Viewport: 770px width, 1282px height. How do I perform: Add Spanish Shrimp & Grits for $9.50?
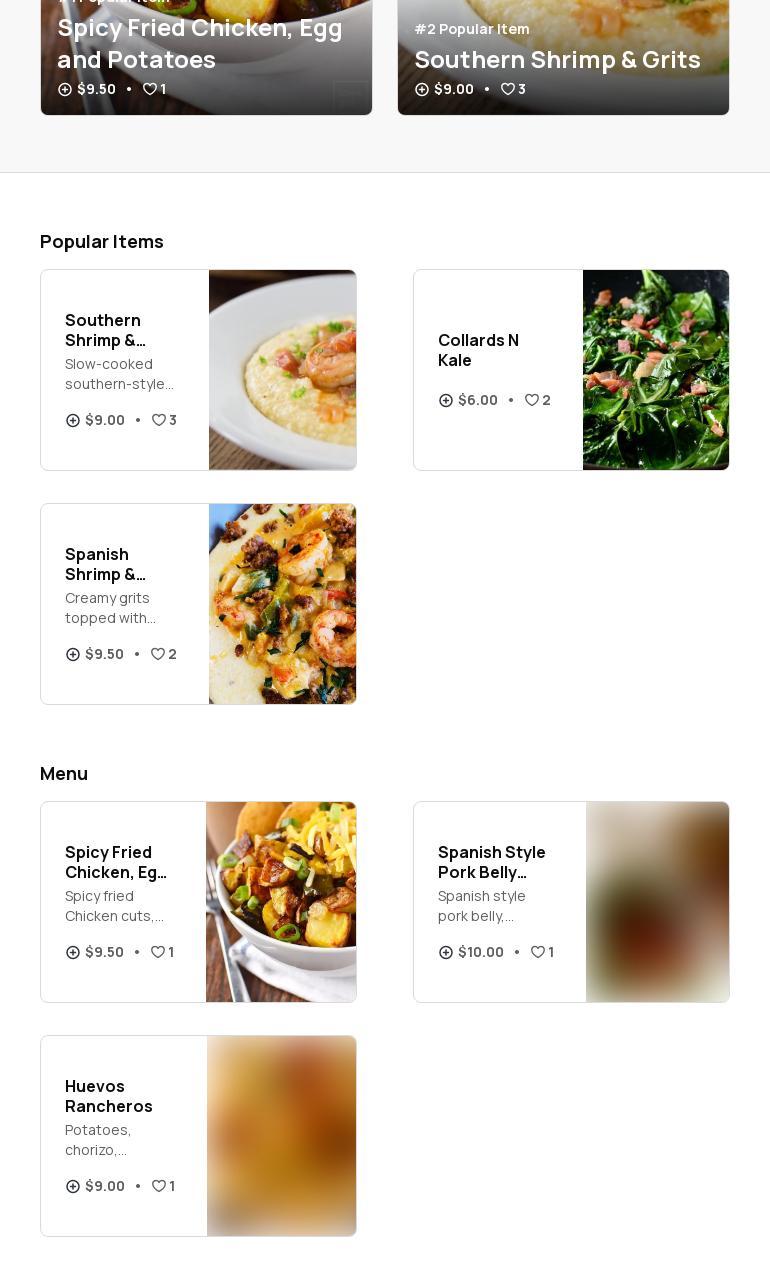pyautogui.click(x=73, y=654)
